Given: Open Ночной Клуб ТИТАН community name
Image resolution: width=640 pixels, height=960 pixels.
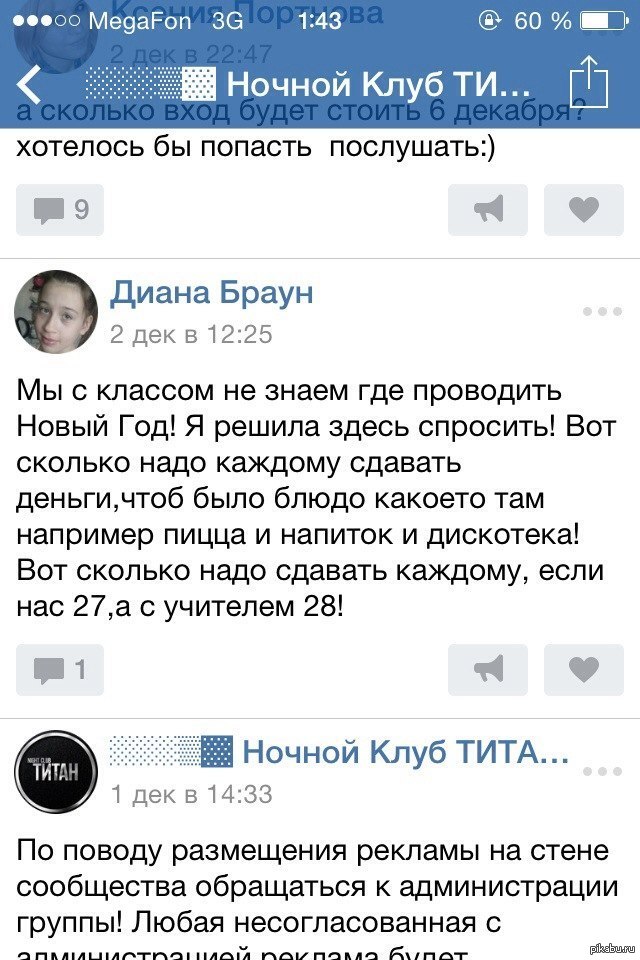Looking at the screenshot, I should (405, 750).
